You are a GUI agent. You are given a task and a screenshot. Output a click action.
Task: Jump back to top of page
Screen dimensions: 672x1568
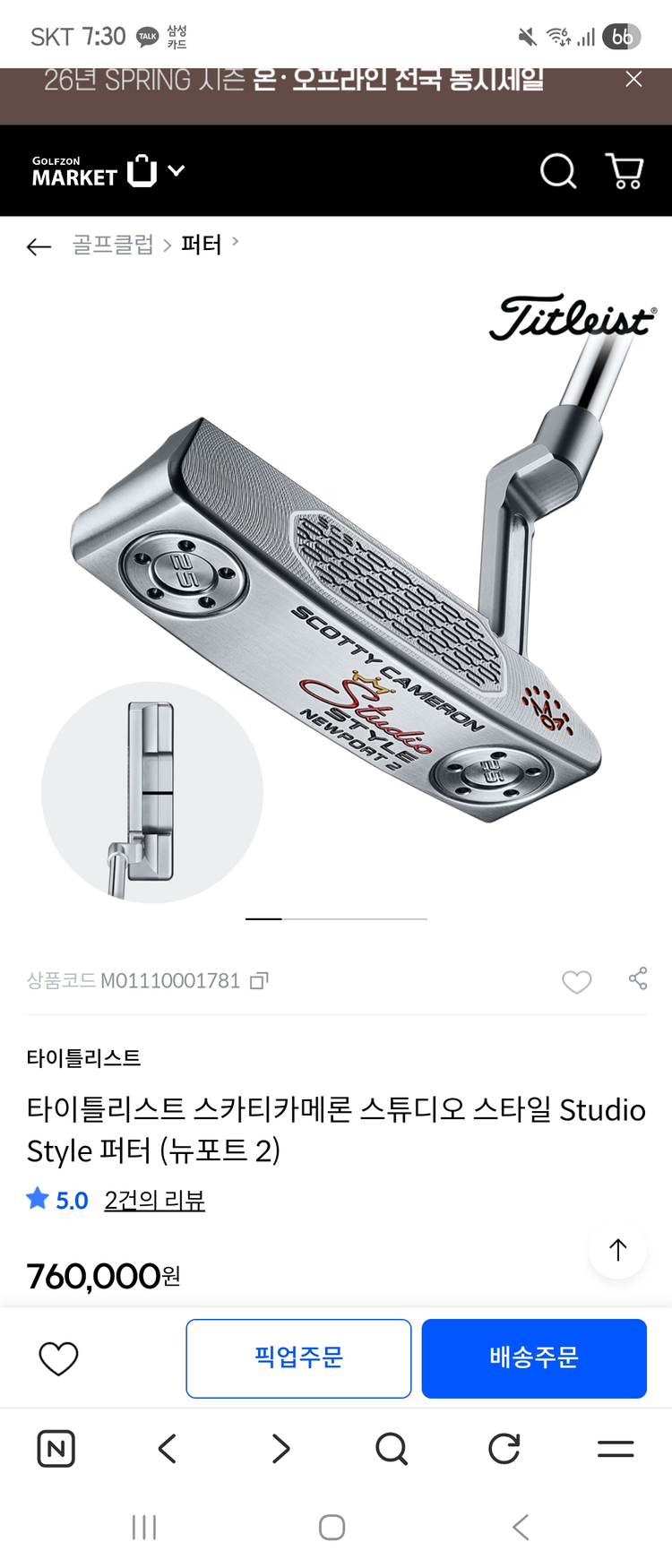617,1250
